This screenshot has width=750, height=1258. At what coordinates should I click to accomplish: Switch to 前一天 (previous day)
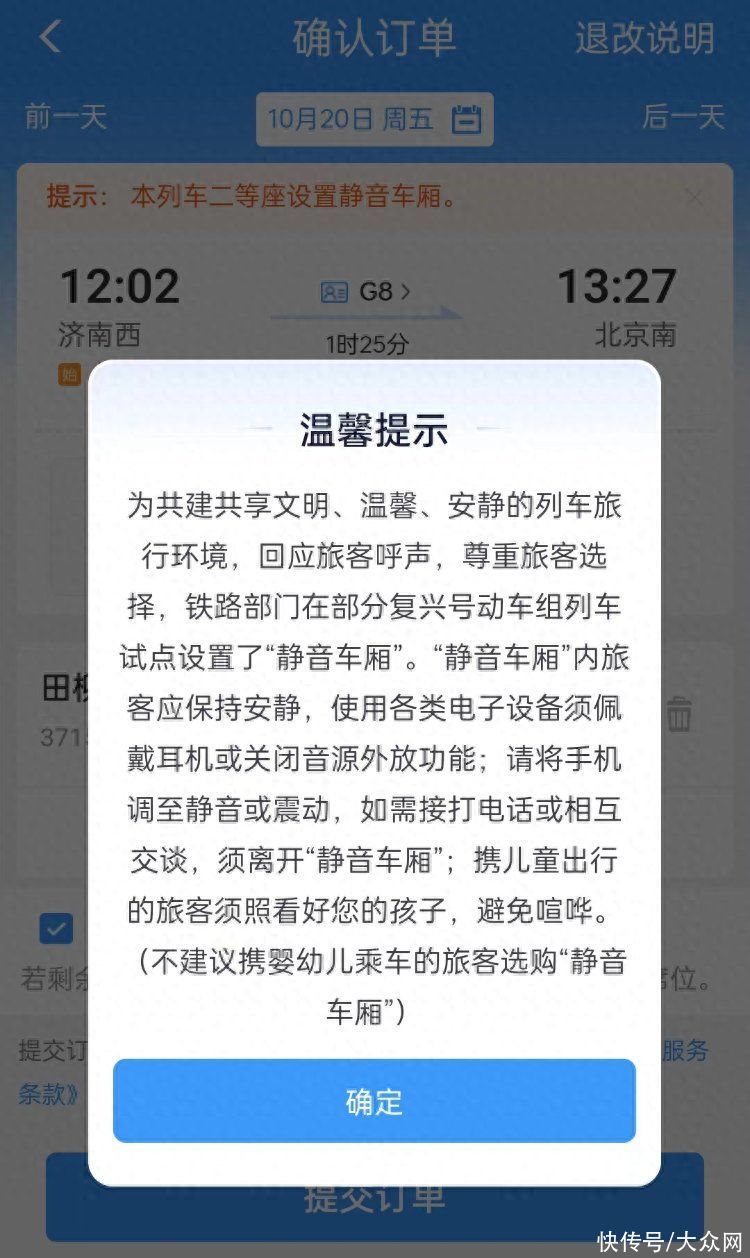pos(66,117)
